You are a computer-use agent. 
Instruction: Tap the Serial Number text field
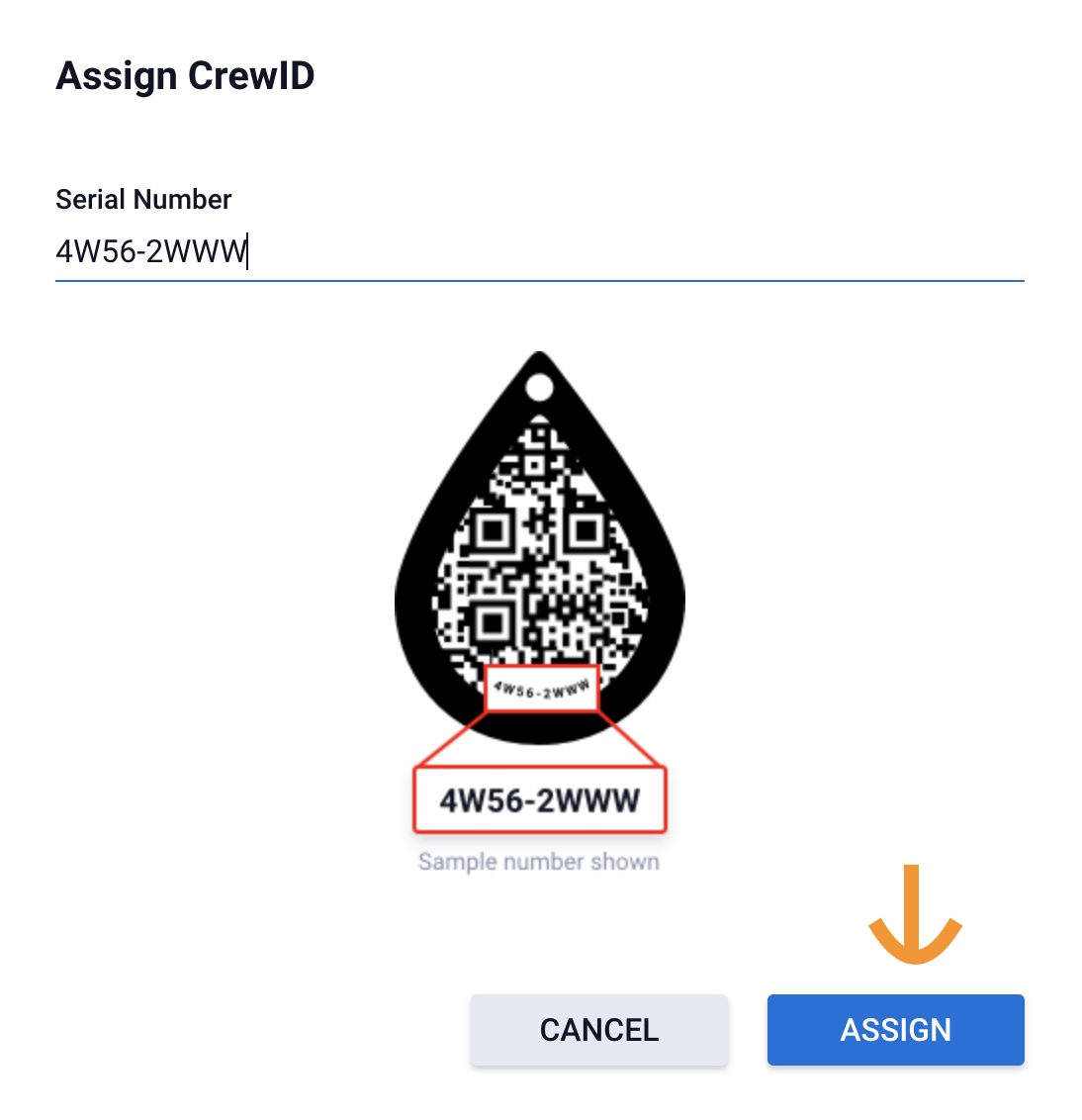tap(539, 251)
